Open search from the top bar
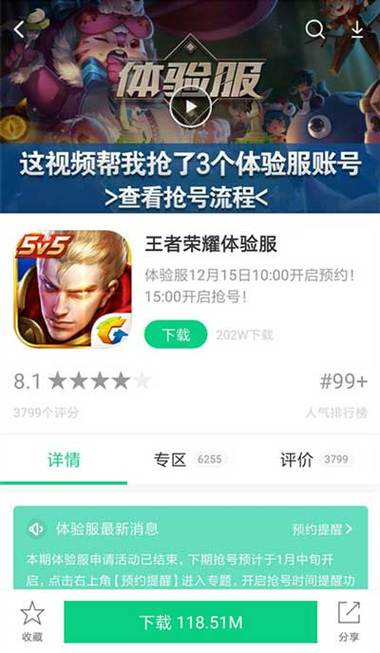380x653 pixels. coord(315,30)
